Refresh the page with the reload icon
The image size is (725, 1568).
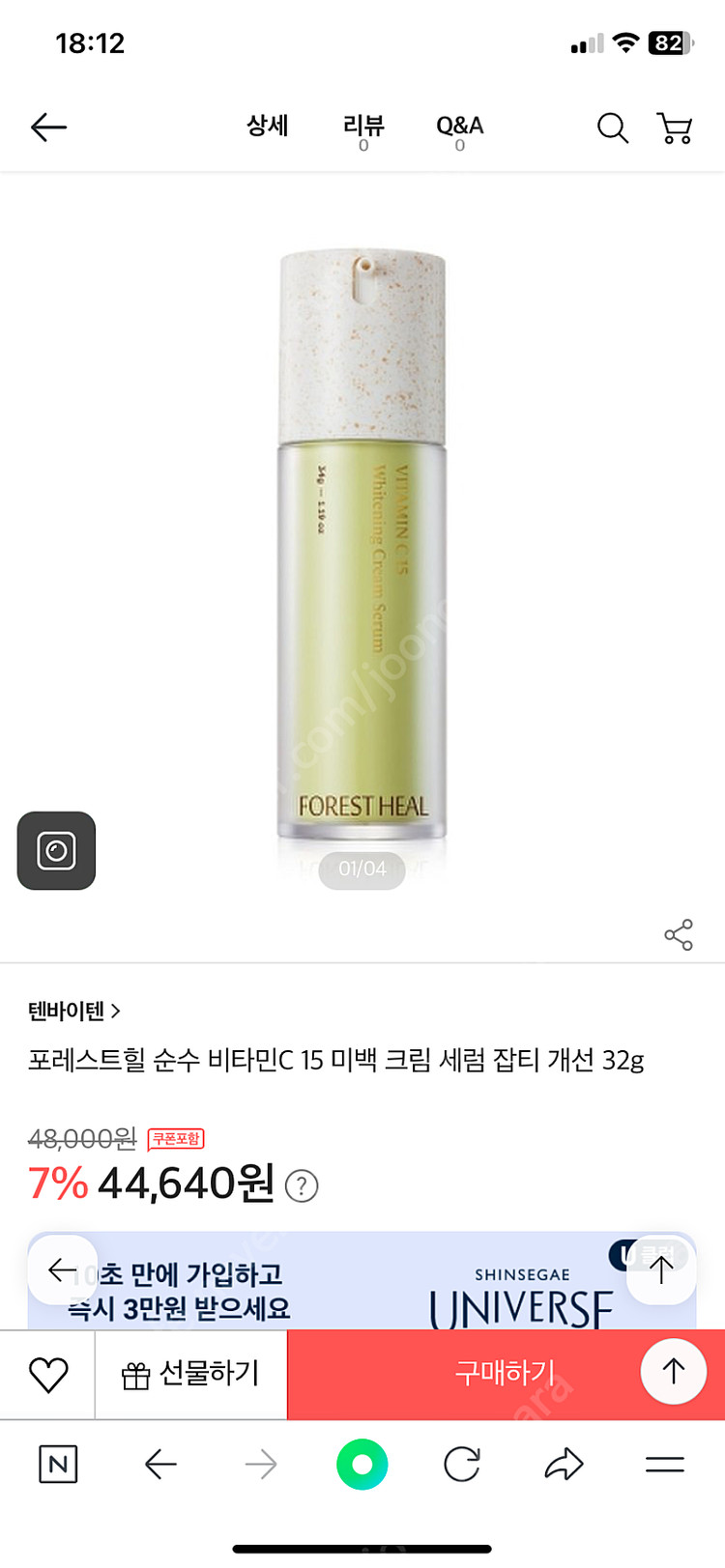click(462, 1464)
